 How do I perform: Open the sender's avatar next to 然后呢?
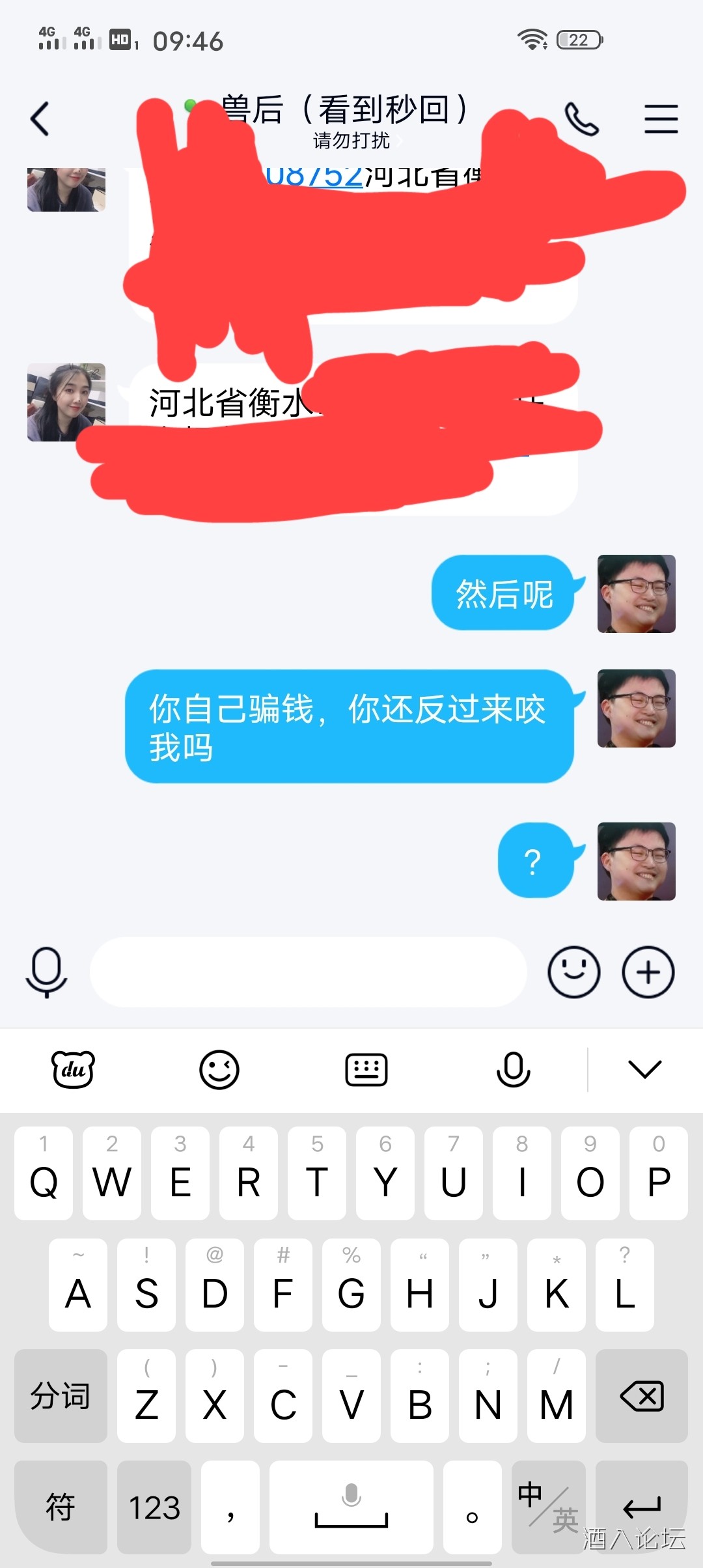click(636, 594)
